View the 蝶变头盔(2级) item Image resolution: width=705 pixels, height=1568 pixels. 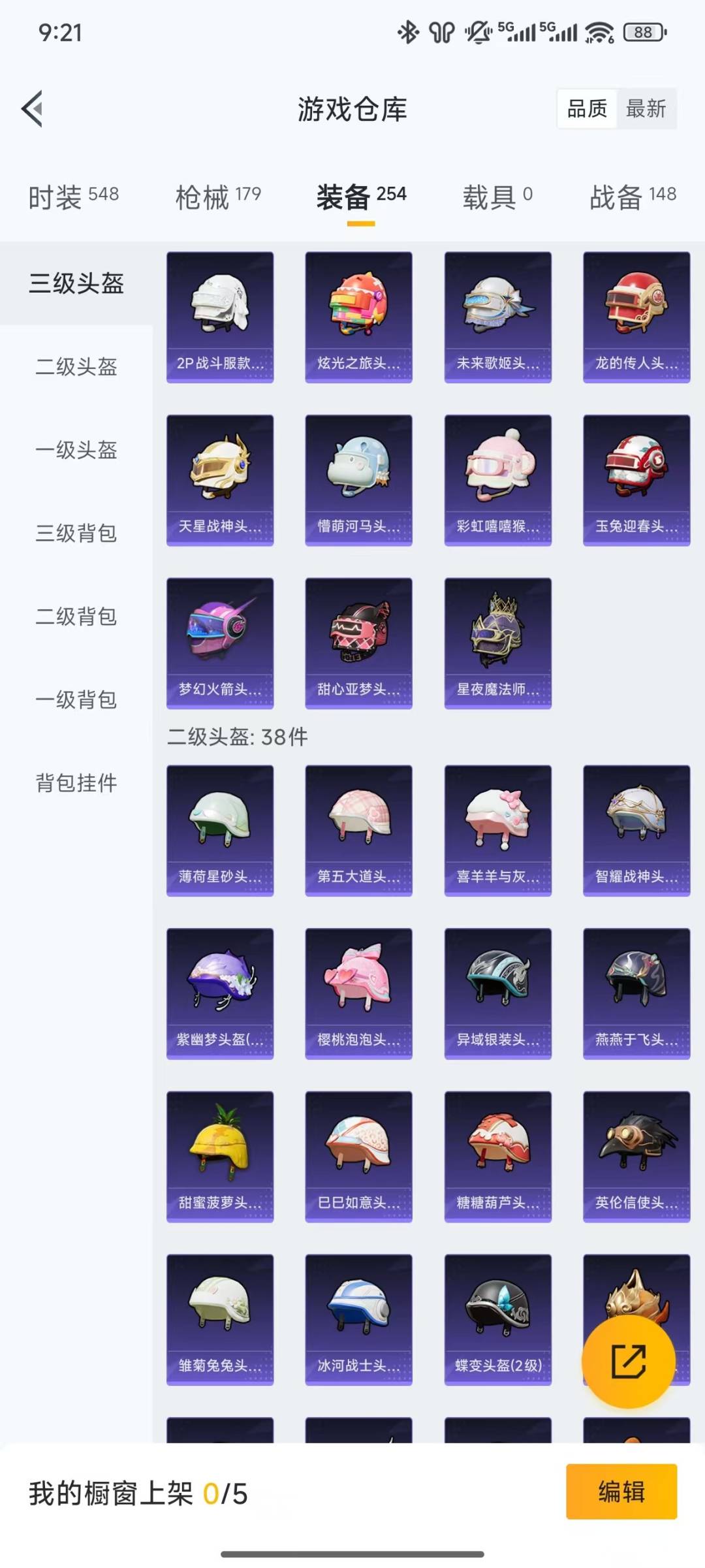click(x=498, y=1320)
